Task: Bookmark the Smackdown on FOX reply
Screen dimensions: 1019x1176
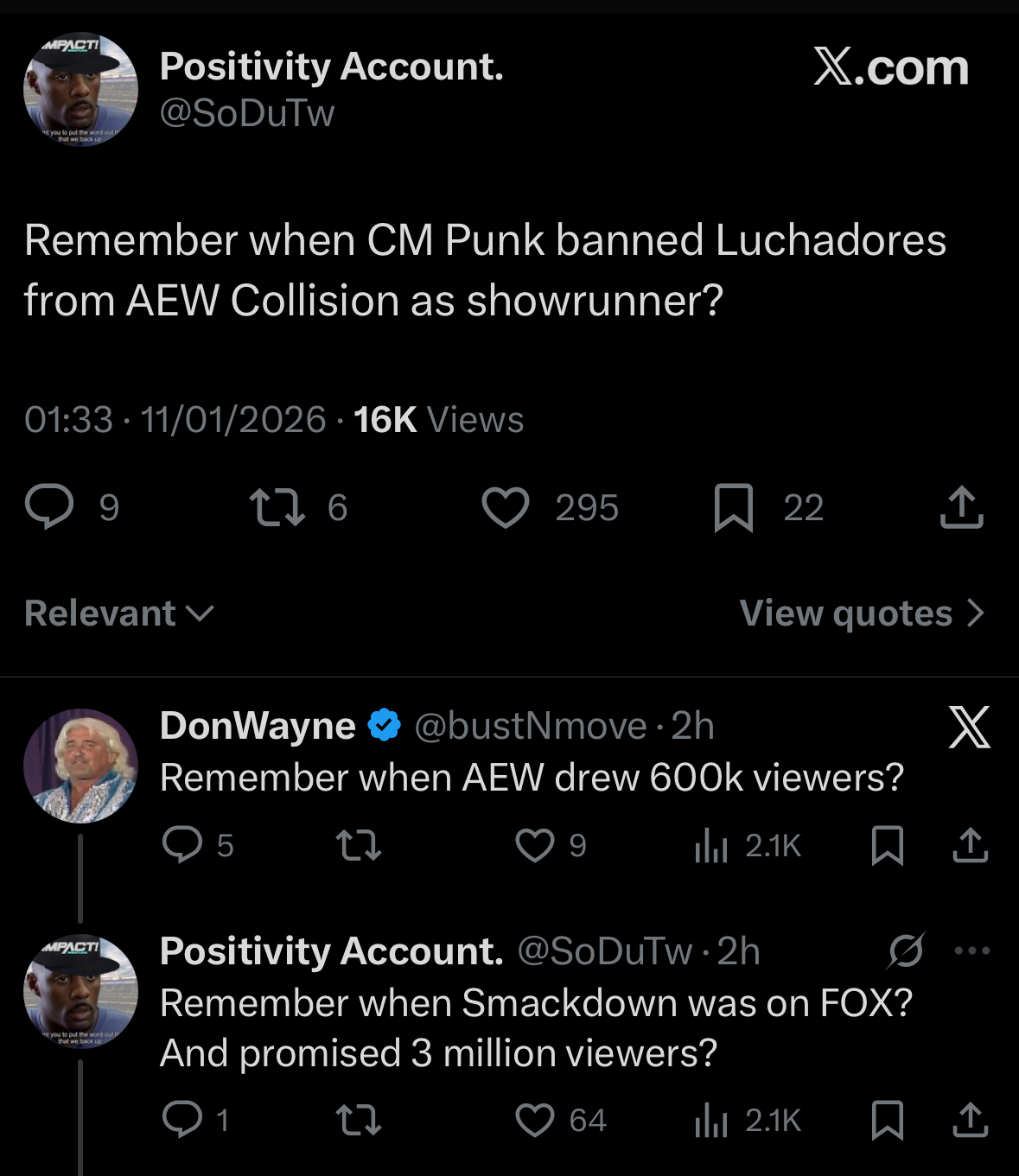Action: tap(888, 1120)
